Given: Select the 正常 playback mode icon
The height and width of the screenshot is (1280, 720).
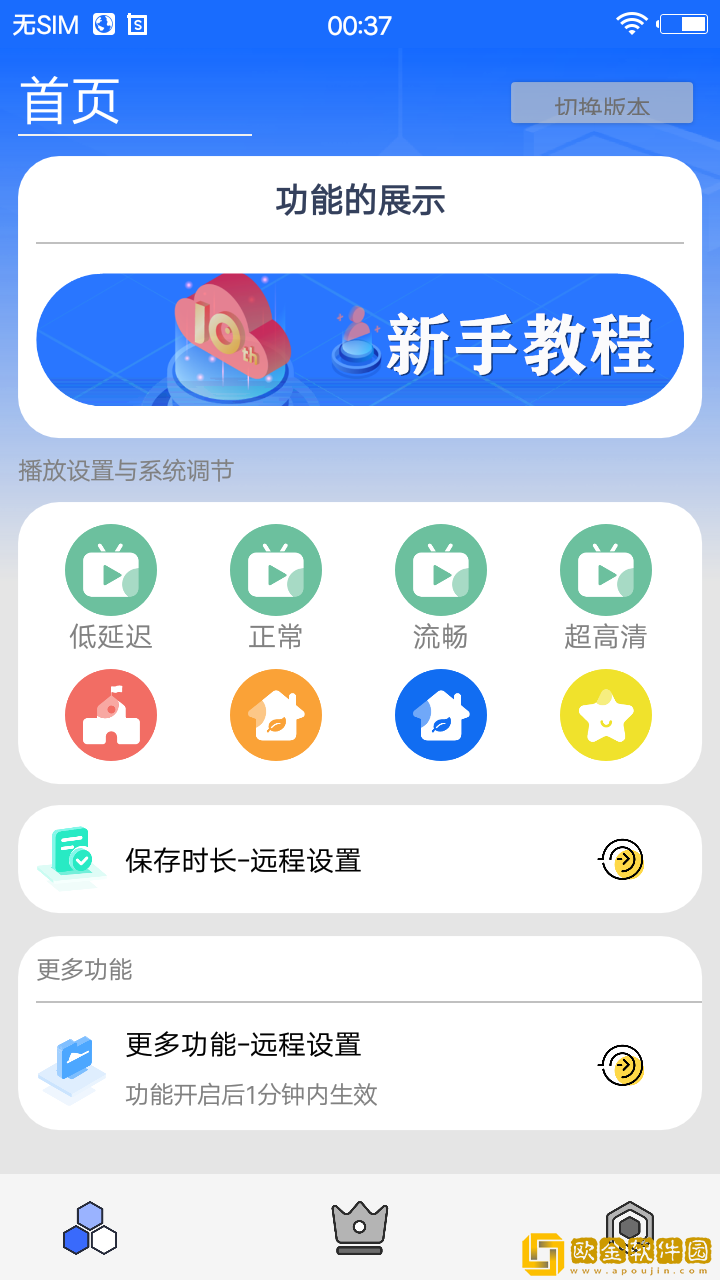Looking at the screenshot, I should (x=276, y=569).
